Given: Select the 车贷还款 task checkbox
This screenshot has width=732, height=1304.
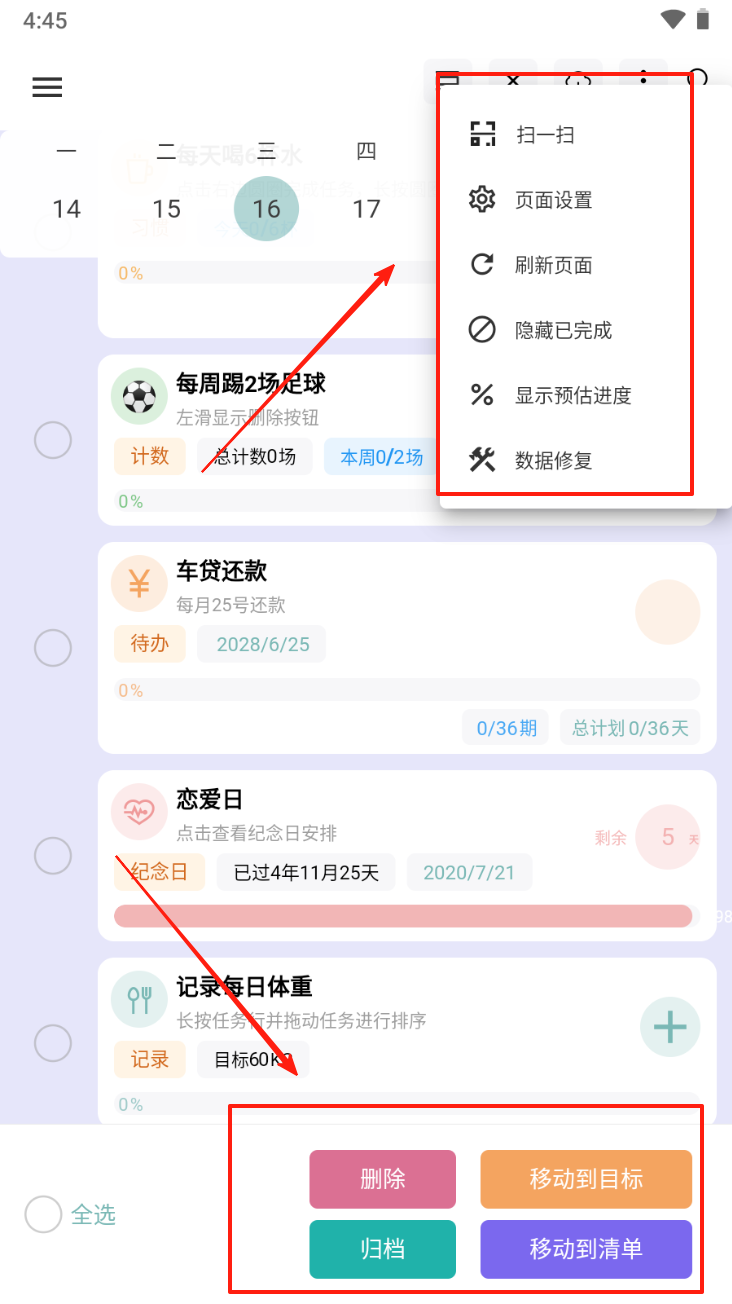Looking at the screenshot, I should pyautogui.click(x=53, y=648).
